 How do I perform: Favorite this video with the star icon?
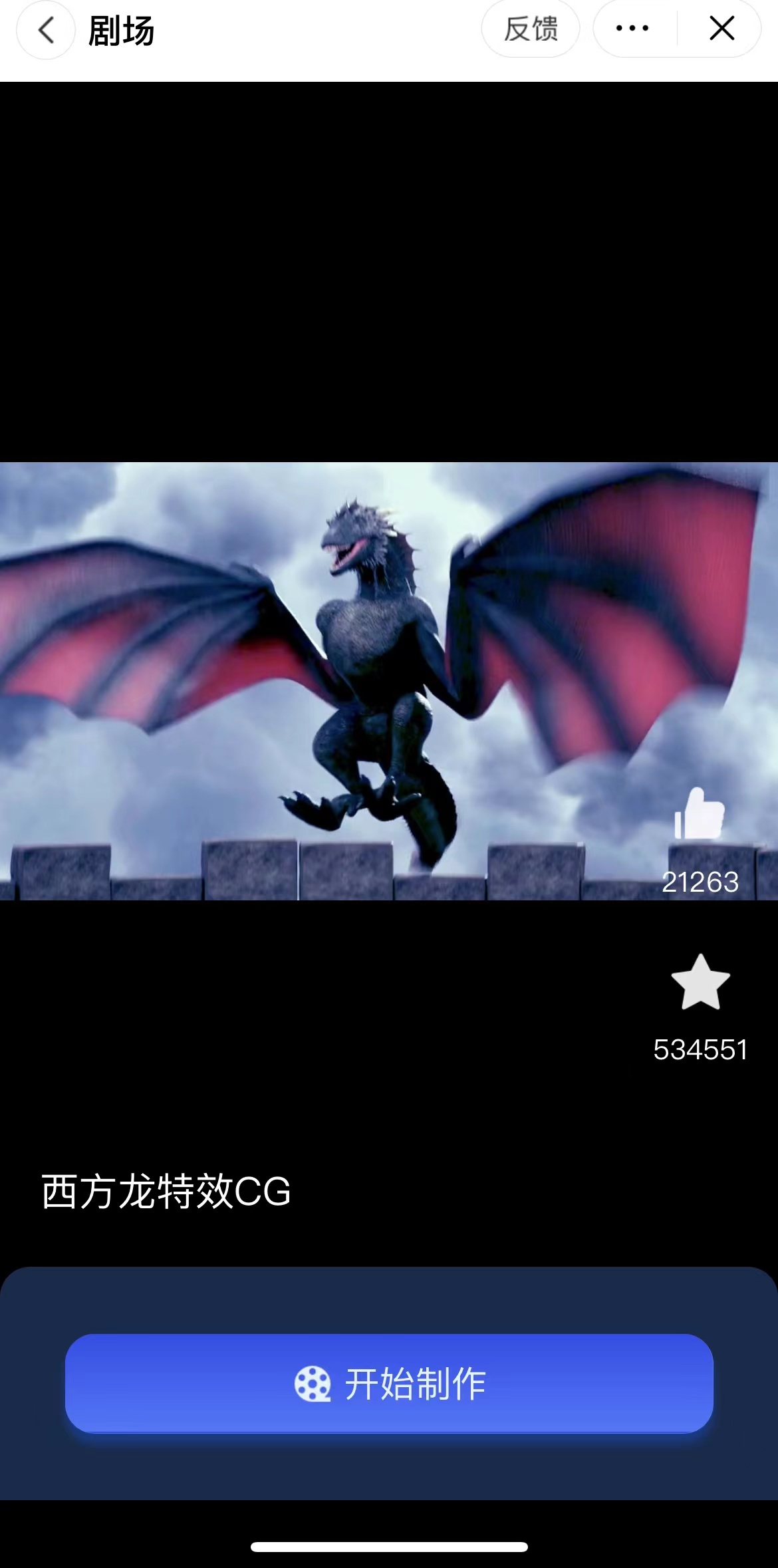700,983
